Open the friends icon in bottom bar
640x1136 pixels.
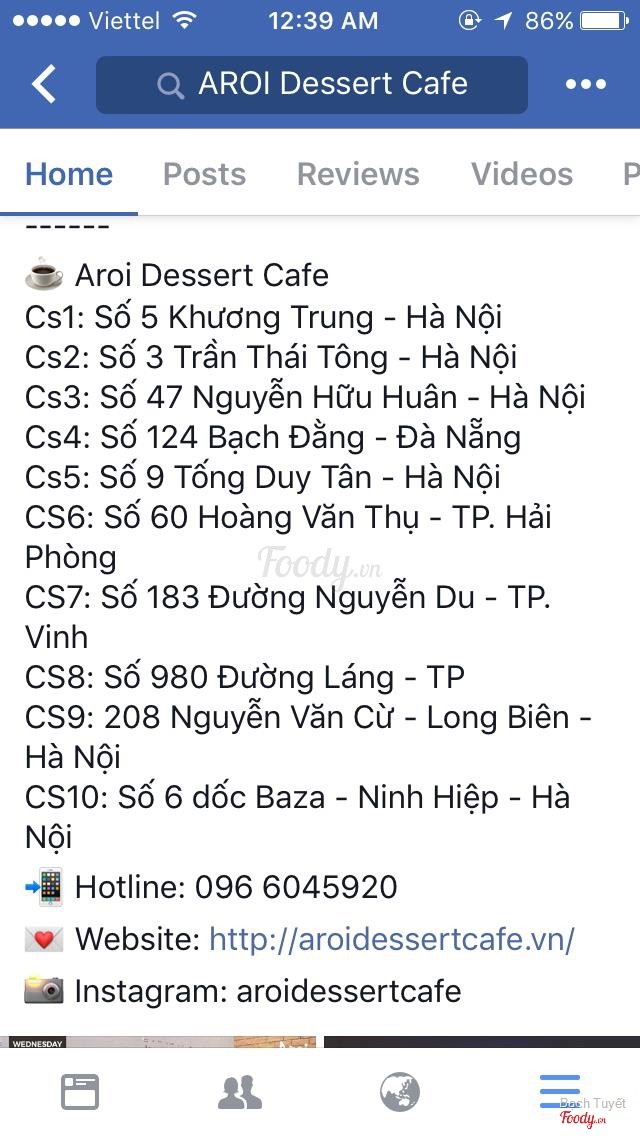tap(240, 1093)
